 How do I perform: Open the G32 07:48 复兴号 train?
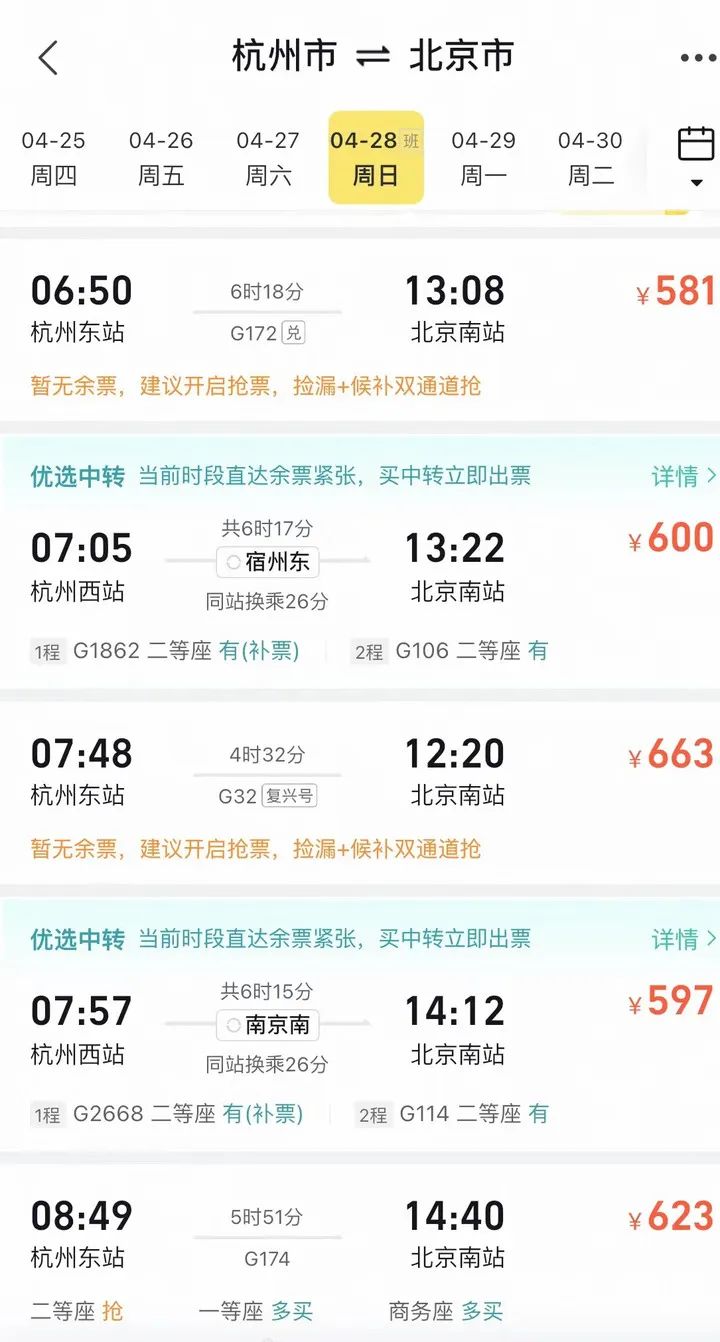(x=360, y=793)
